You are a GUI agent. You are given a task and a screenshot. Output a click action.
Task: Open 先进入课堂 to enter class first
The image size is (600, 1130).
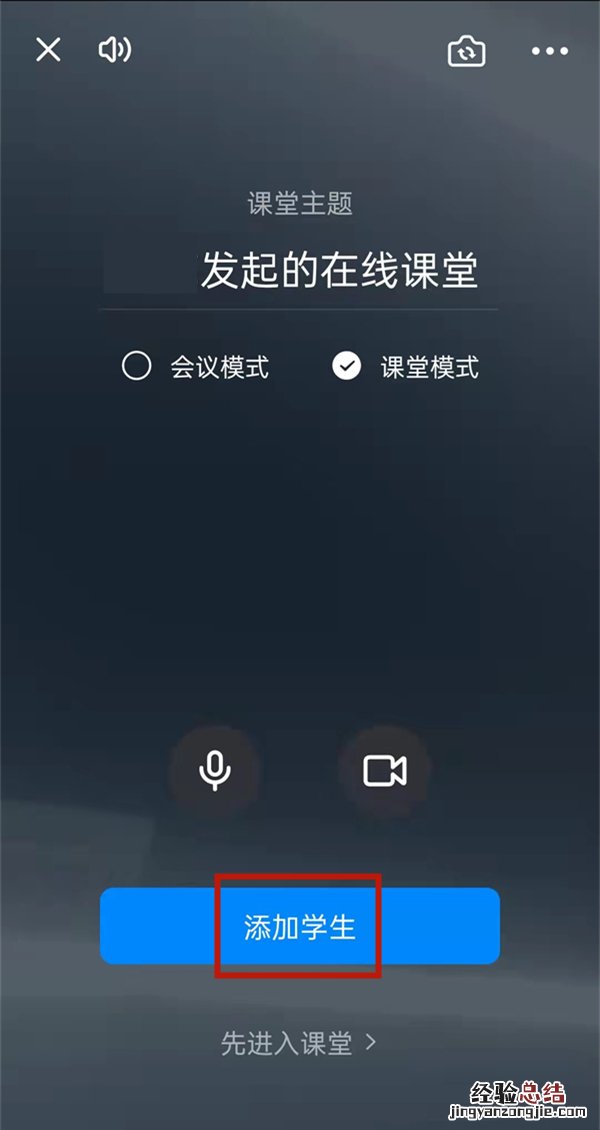click(x=298, y=1043)
